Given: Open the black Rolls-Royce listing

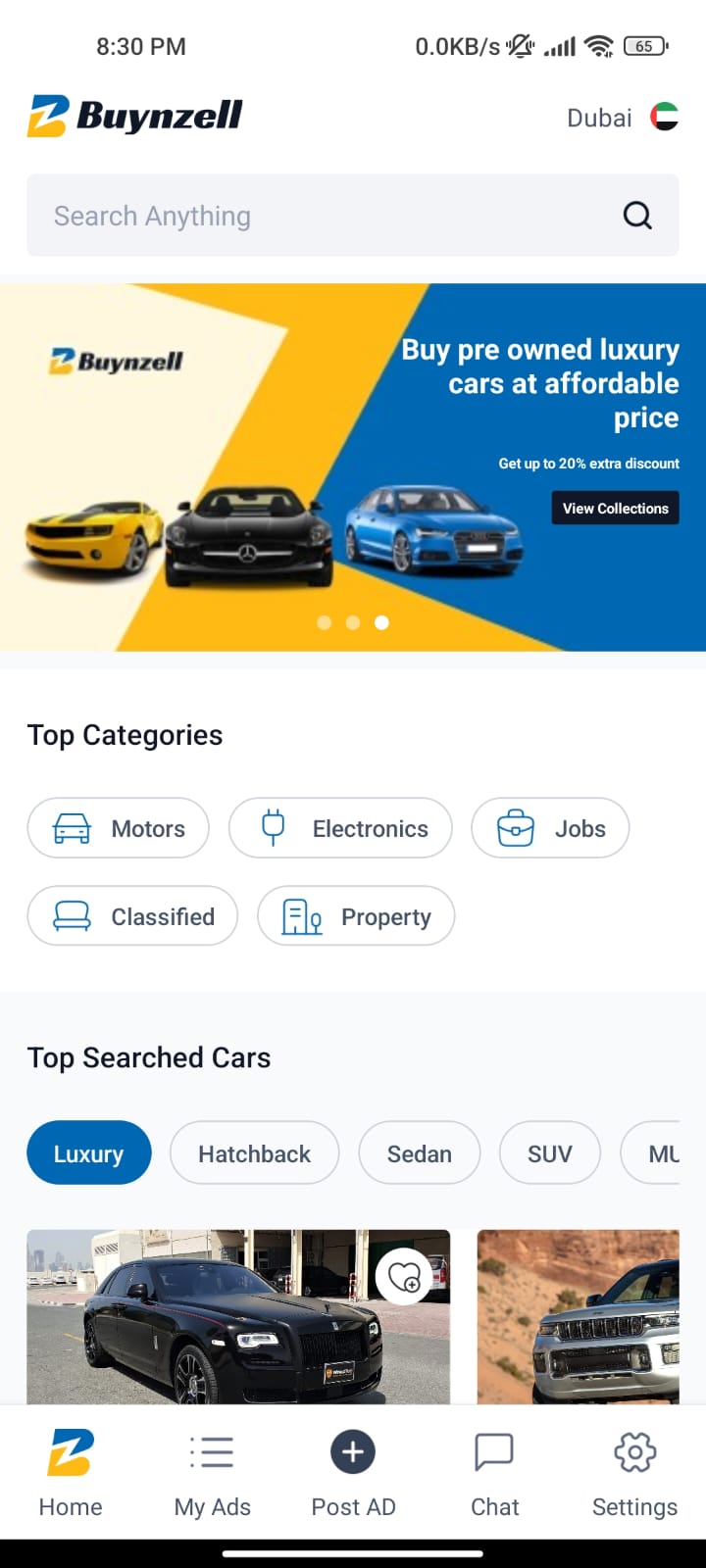Looking at the screenshot, I should point(216,1333).
